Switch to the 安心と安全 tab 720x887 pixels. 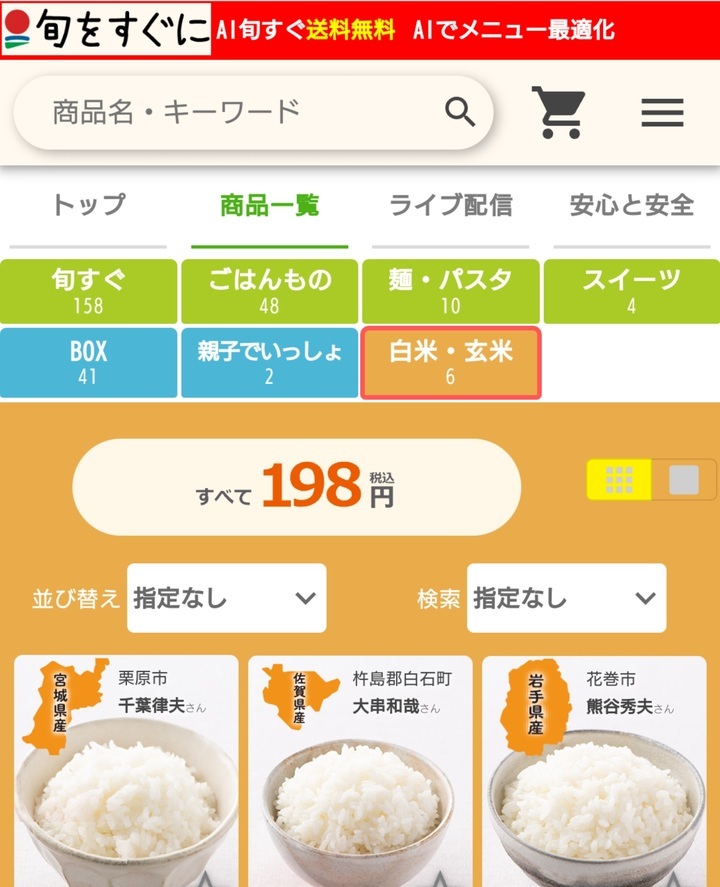click(631, 206)
